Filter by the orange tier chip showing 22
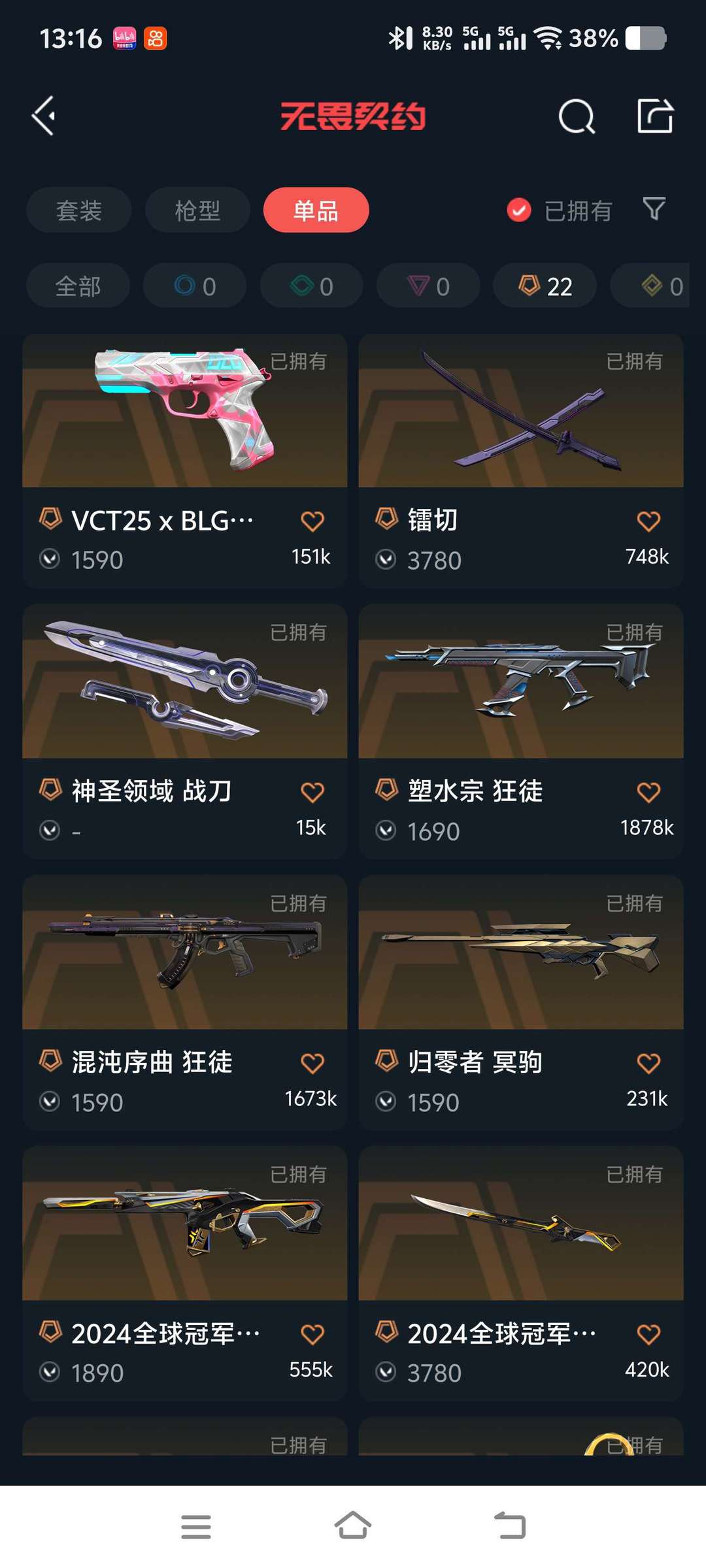 (x=545, y=286)
